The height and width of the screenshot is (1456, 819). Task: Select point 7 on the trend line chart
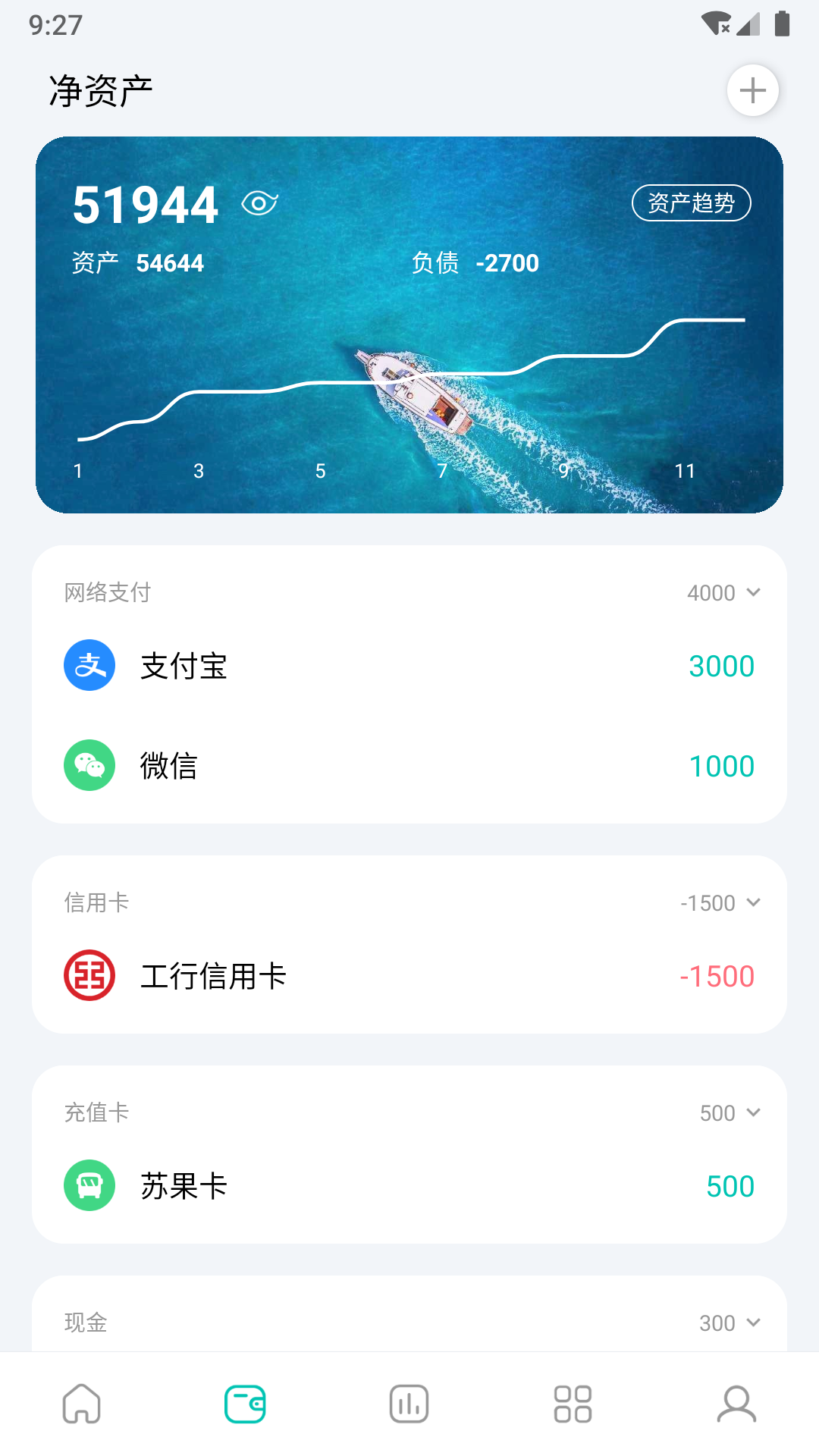click(x=441, y=471)
